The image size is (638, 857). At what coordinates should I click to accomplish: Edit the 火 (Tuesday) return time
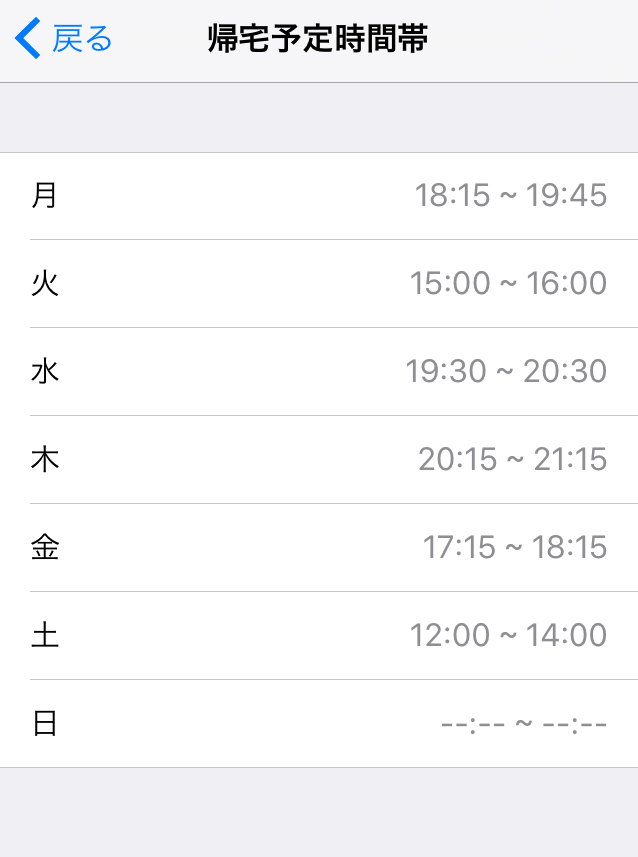point(319,284)
